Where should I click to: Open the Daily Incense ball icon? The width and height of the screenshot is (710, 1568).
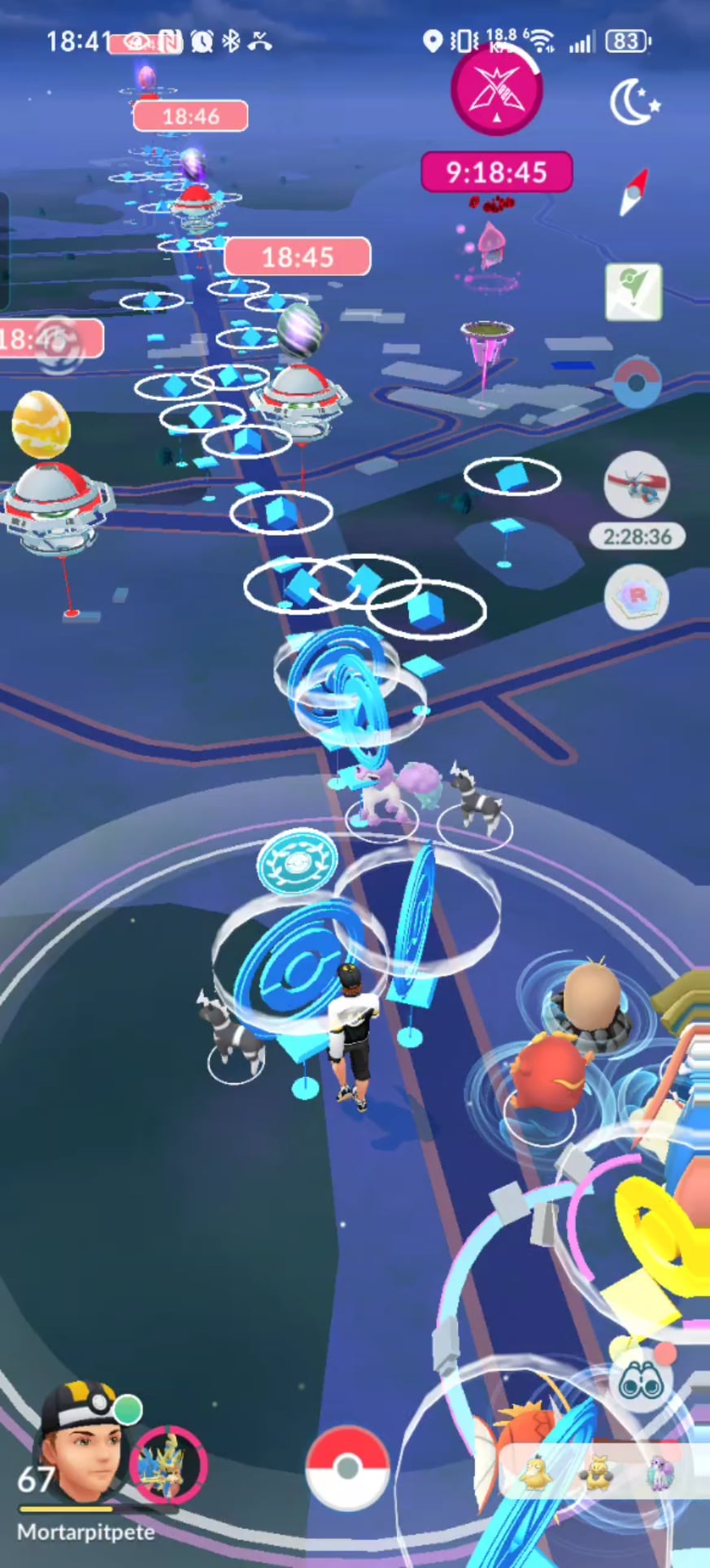[636, 382]
